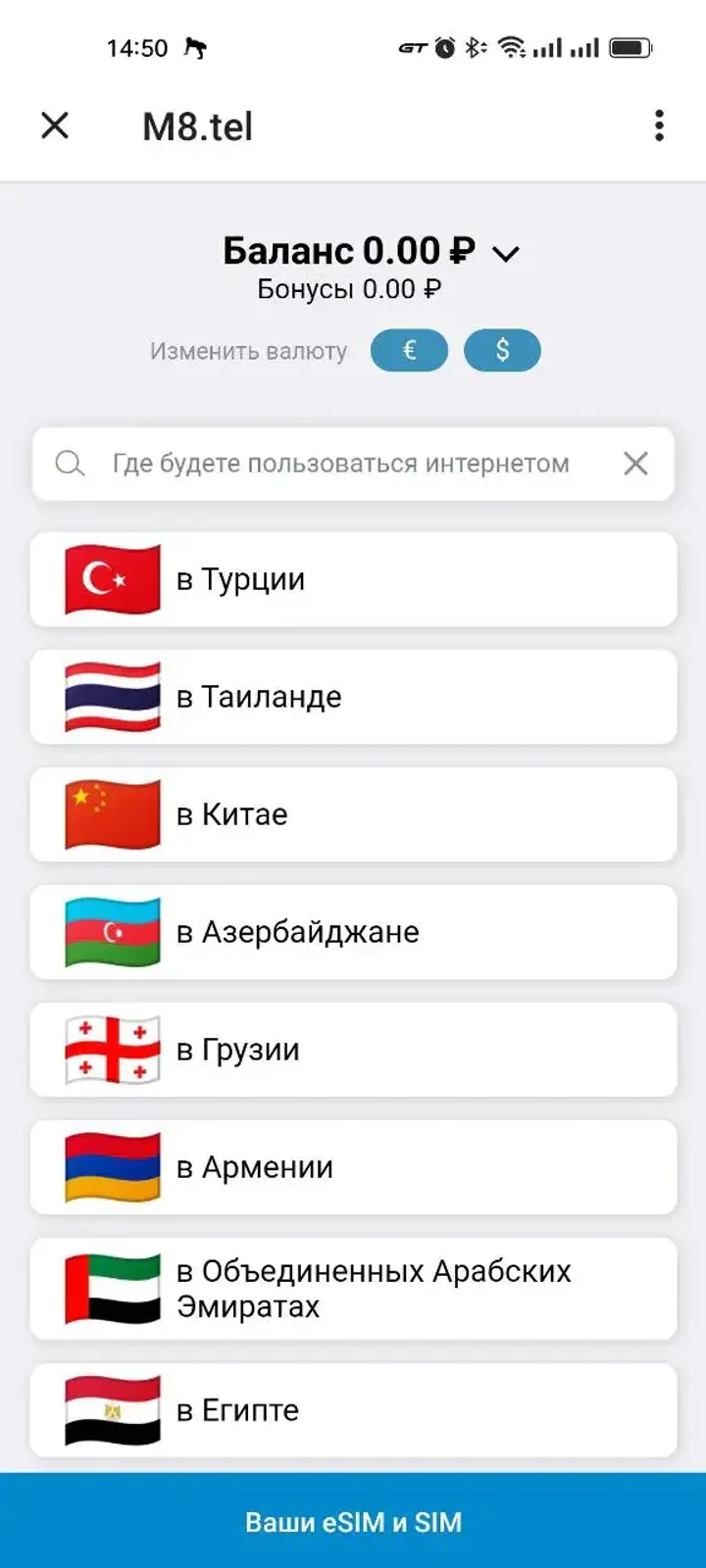Image resolution: width=706 pixels, height=1568 pixels.
Task: Tap the Egypt flag icon
Action: pos(111,1410)
